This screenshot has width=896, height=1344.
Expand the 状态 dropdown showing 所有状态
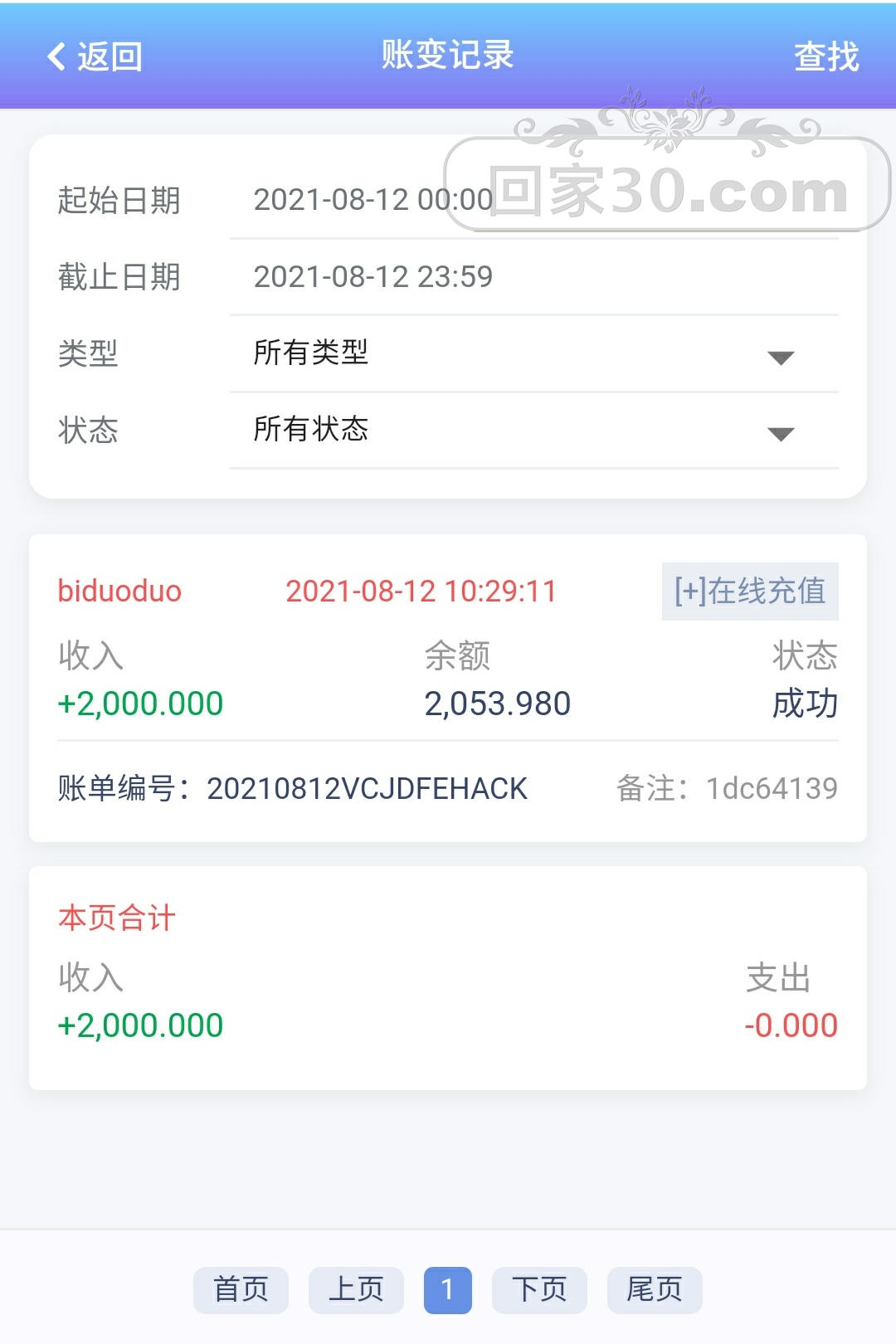[x=533, y=430]
